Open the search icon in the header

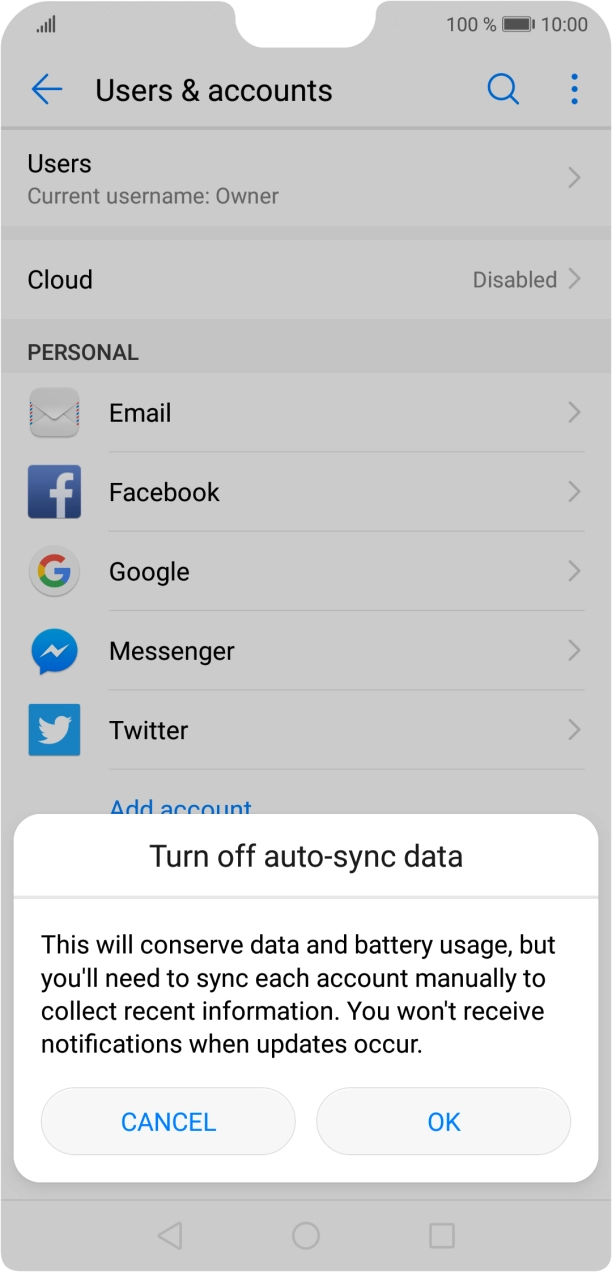503,90
